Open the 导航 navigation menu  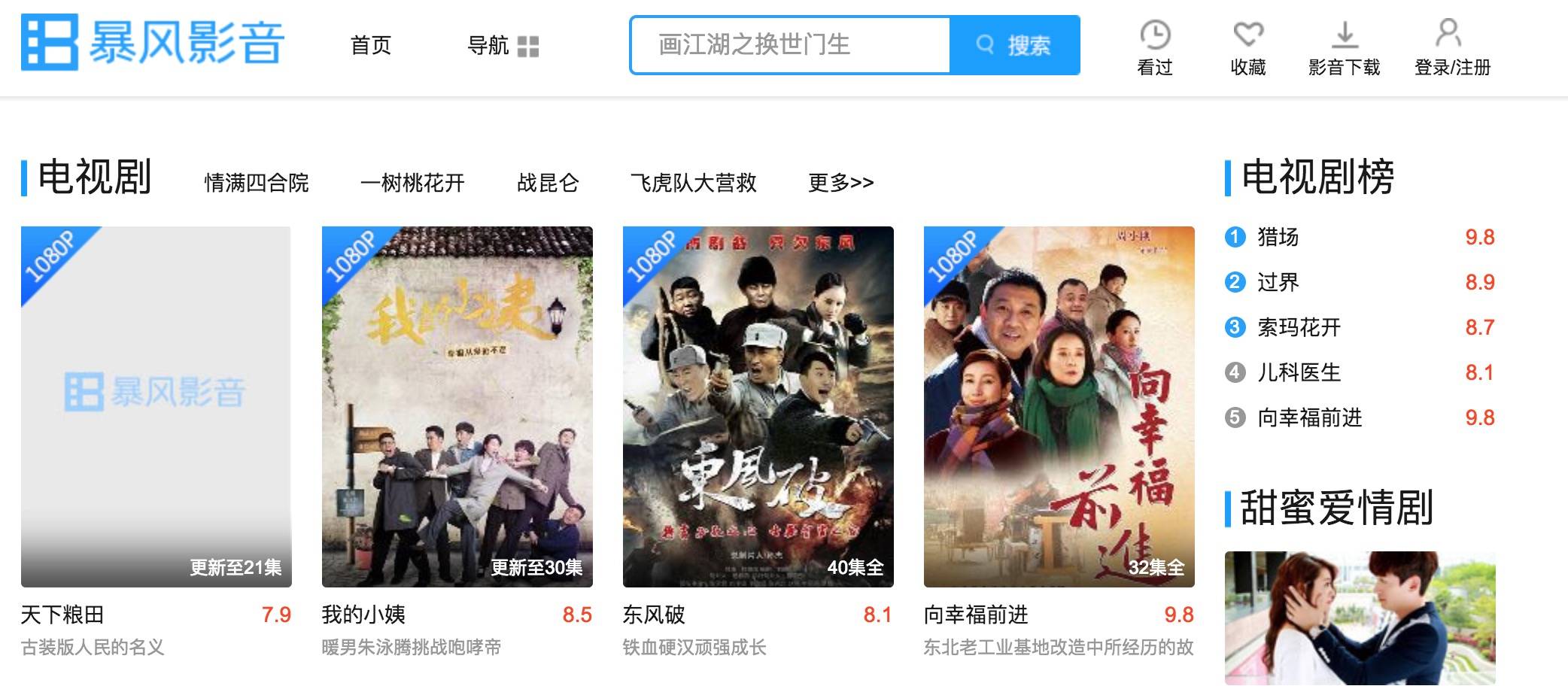[503, 45]
